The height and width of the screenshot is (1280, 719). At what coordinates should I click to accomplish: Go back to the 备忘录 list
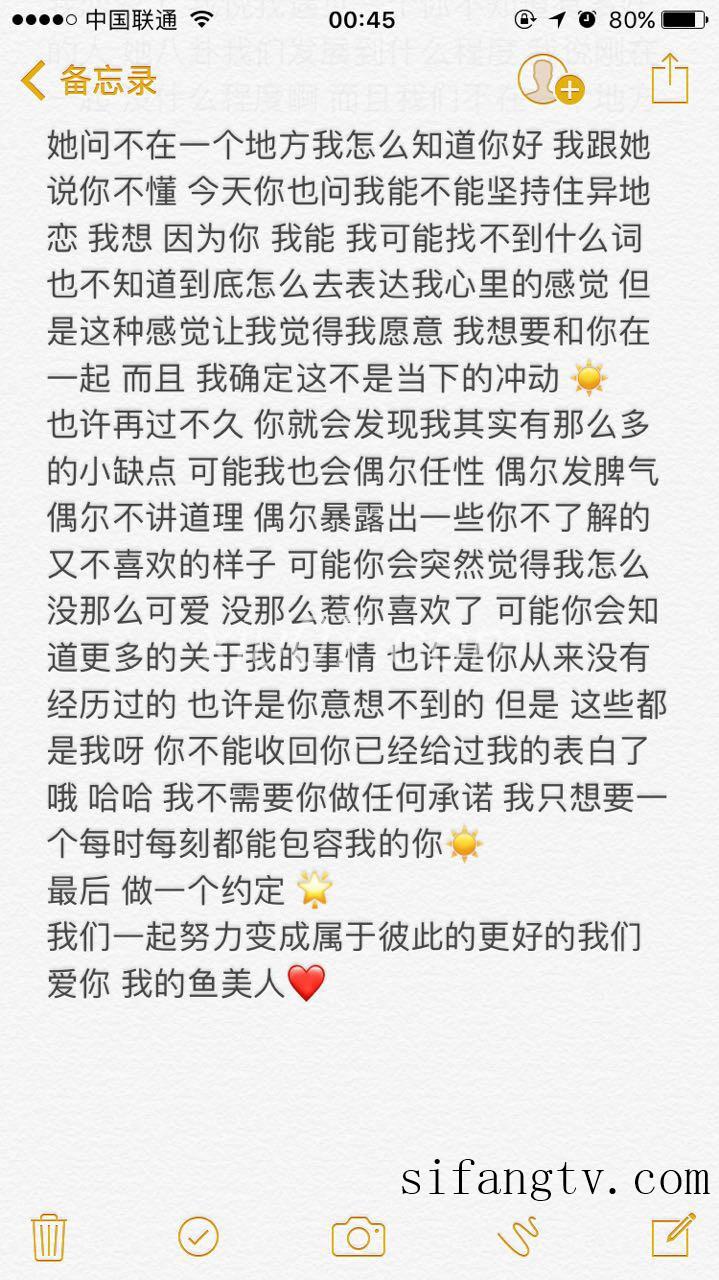coord(88,80)
